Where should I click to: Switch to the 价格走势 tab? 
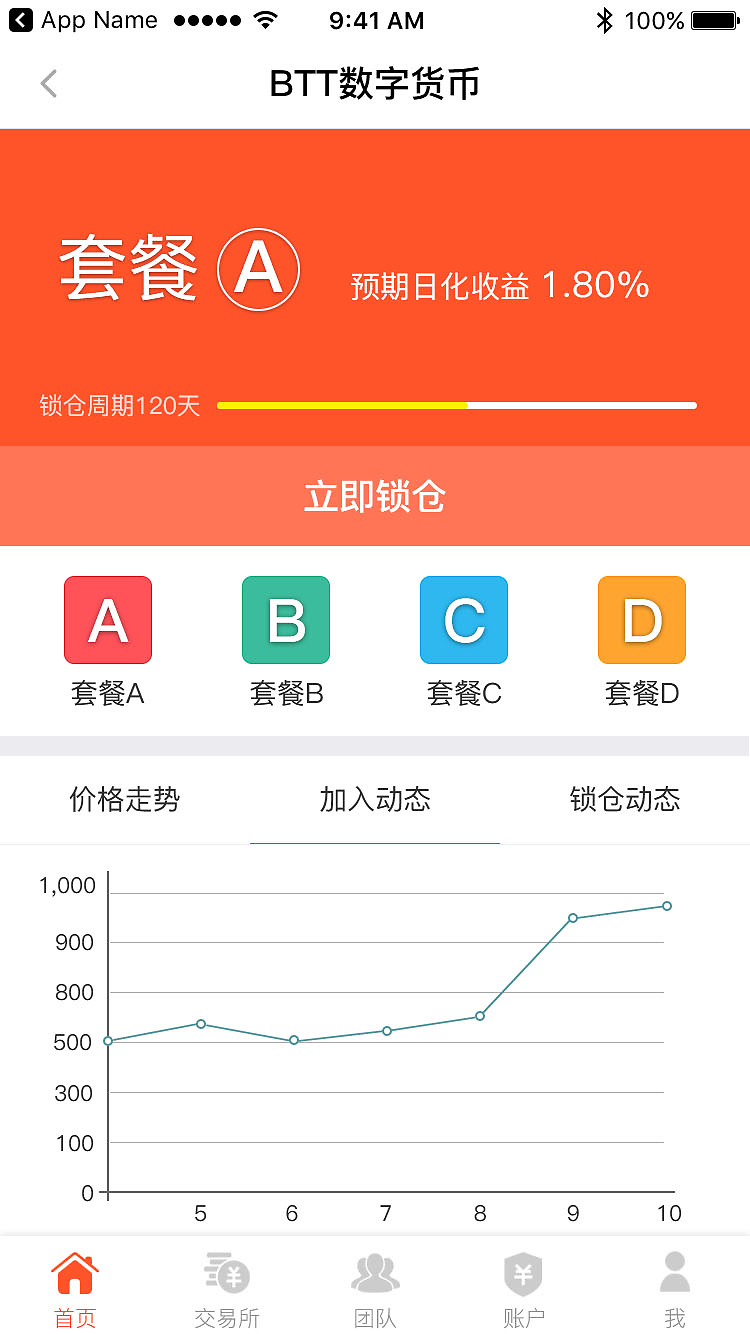(x=125, y=799)
